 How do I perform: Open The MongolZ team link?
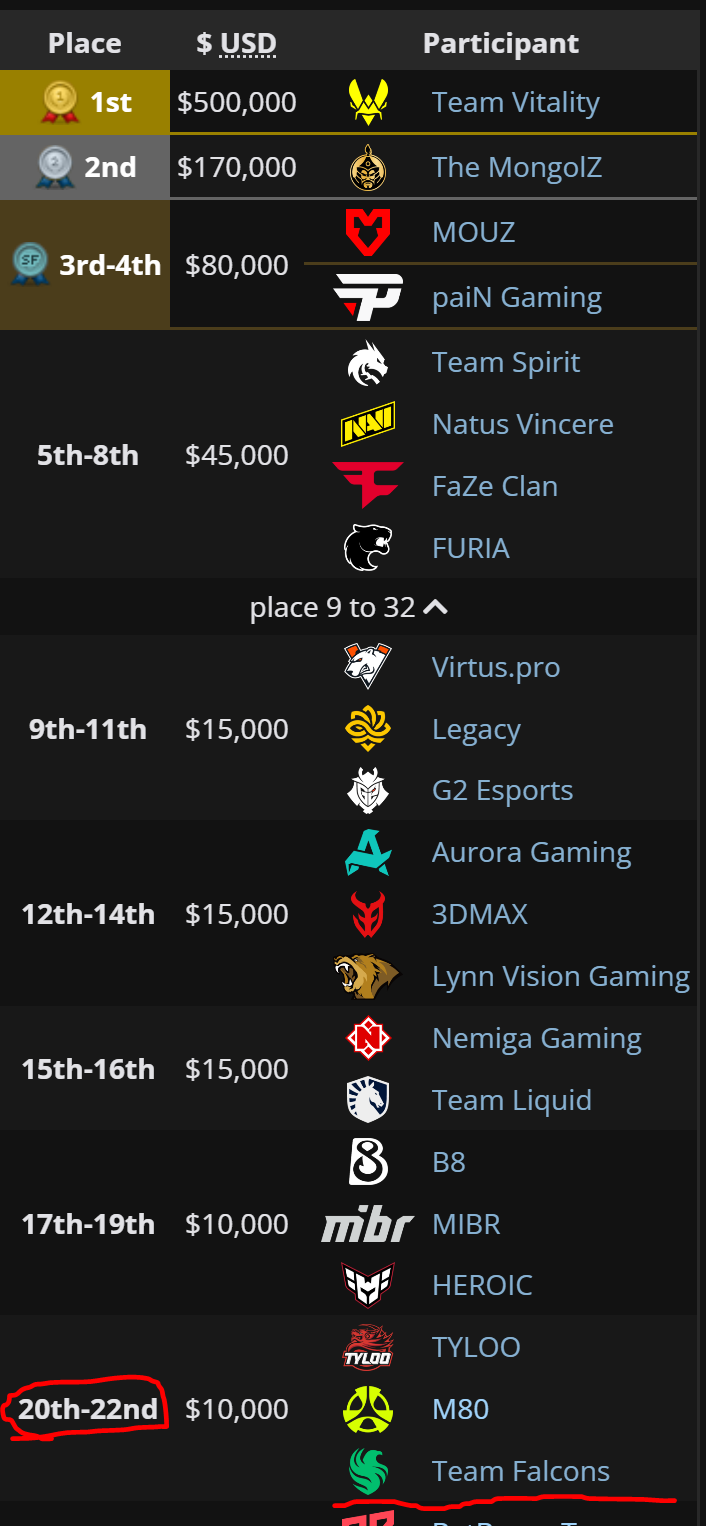[x=516, y=167]
